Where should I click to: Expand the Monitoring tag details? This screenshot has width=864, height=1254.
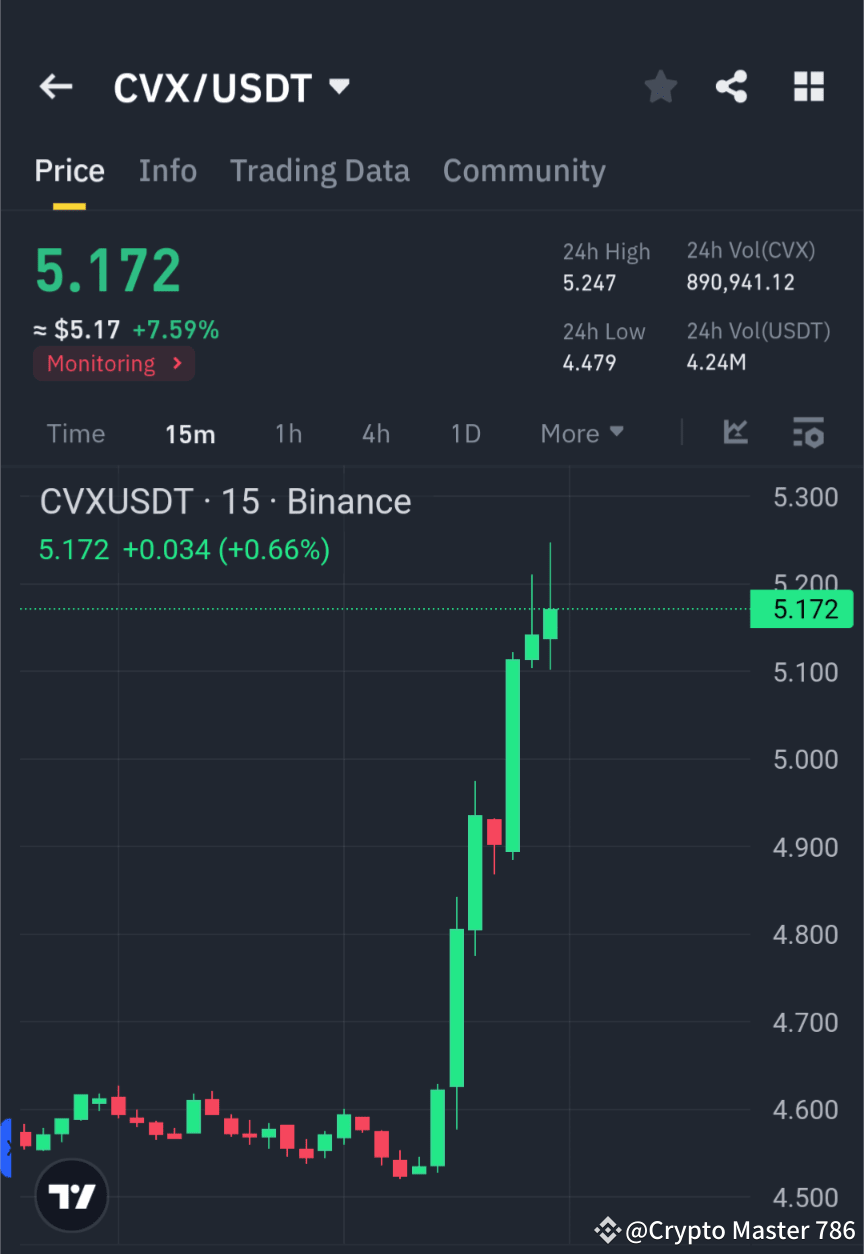[114, 363]
